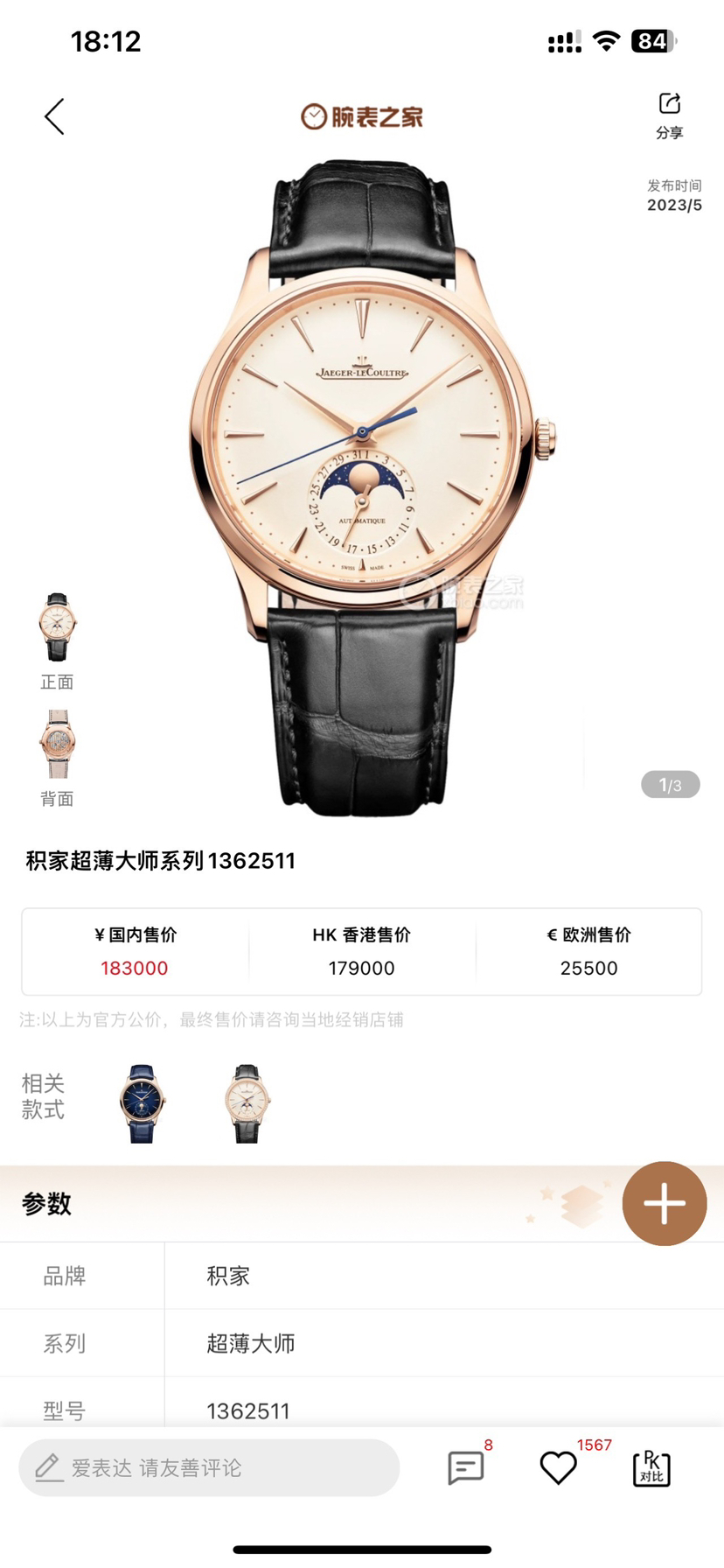Screen dimensions: 724x1568
Task: Select the 正面 front view thumbnail
Action: coord(57,628)
